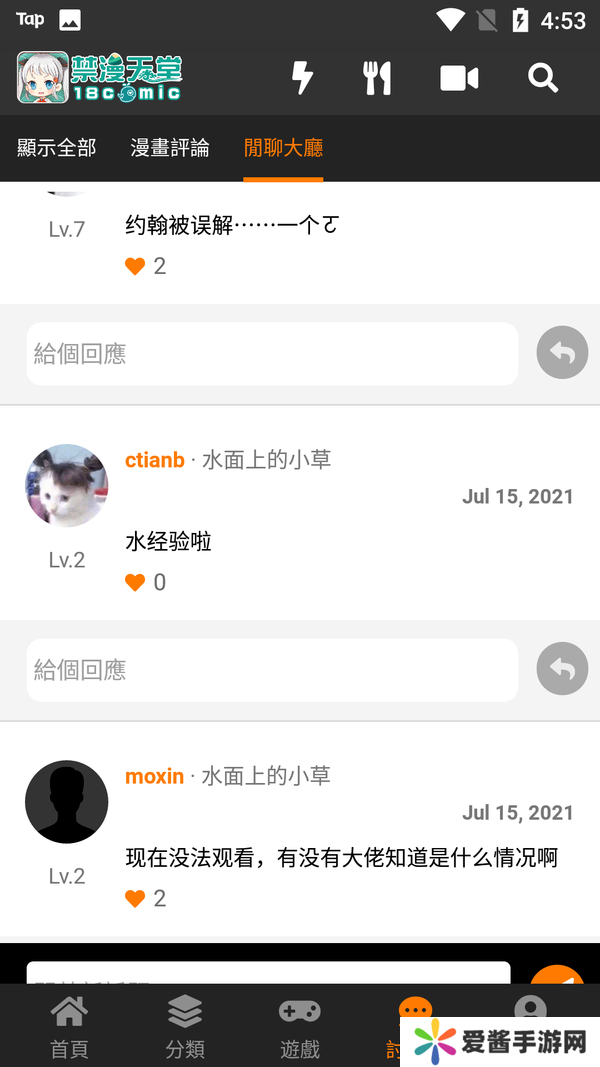Open the video camera section

tap(459, 78)
